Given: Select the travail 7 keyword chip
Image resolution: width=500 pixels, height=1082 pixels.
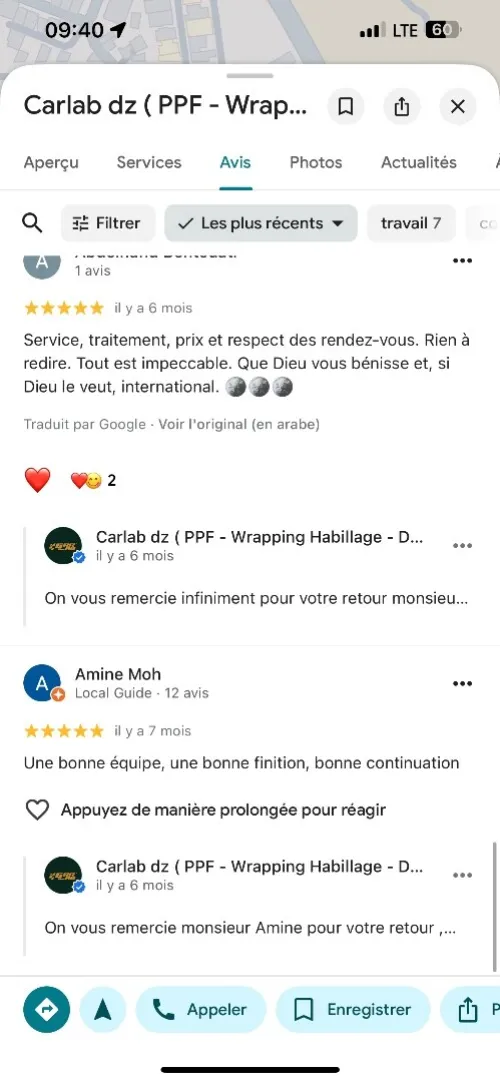Looking at the screenshot, I should click(x=411, y=223).
